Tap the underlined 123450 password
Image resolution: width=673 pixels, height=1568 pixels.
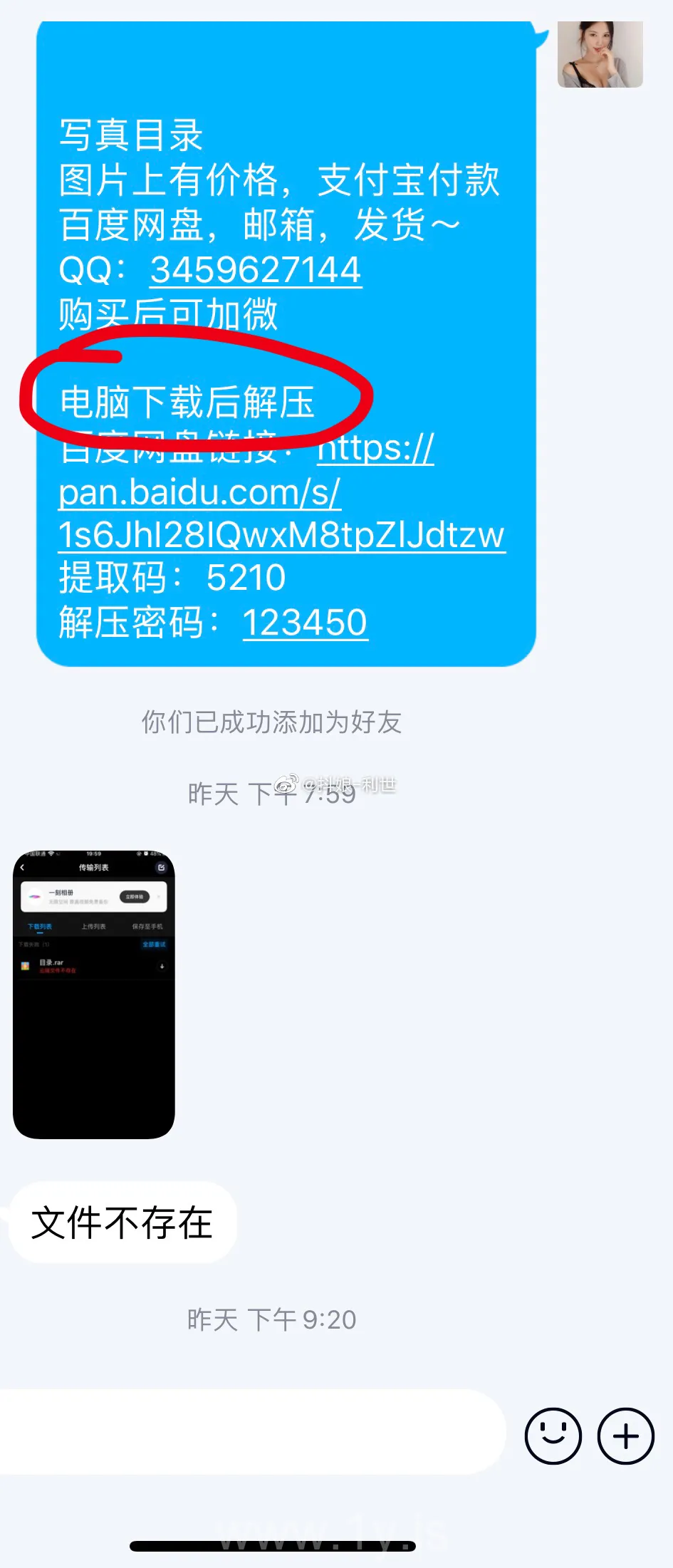305,623
